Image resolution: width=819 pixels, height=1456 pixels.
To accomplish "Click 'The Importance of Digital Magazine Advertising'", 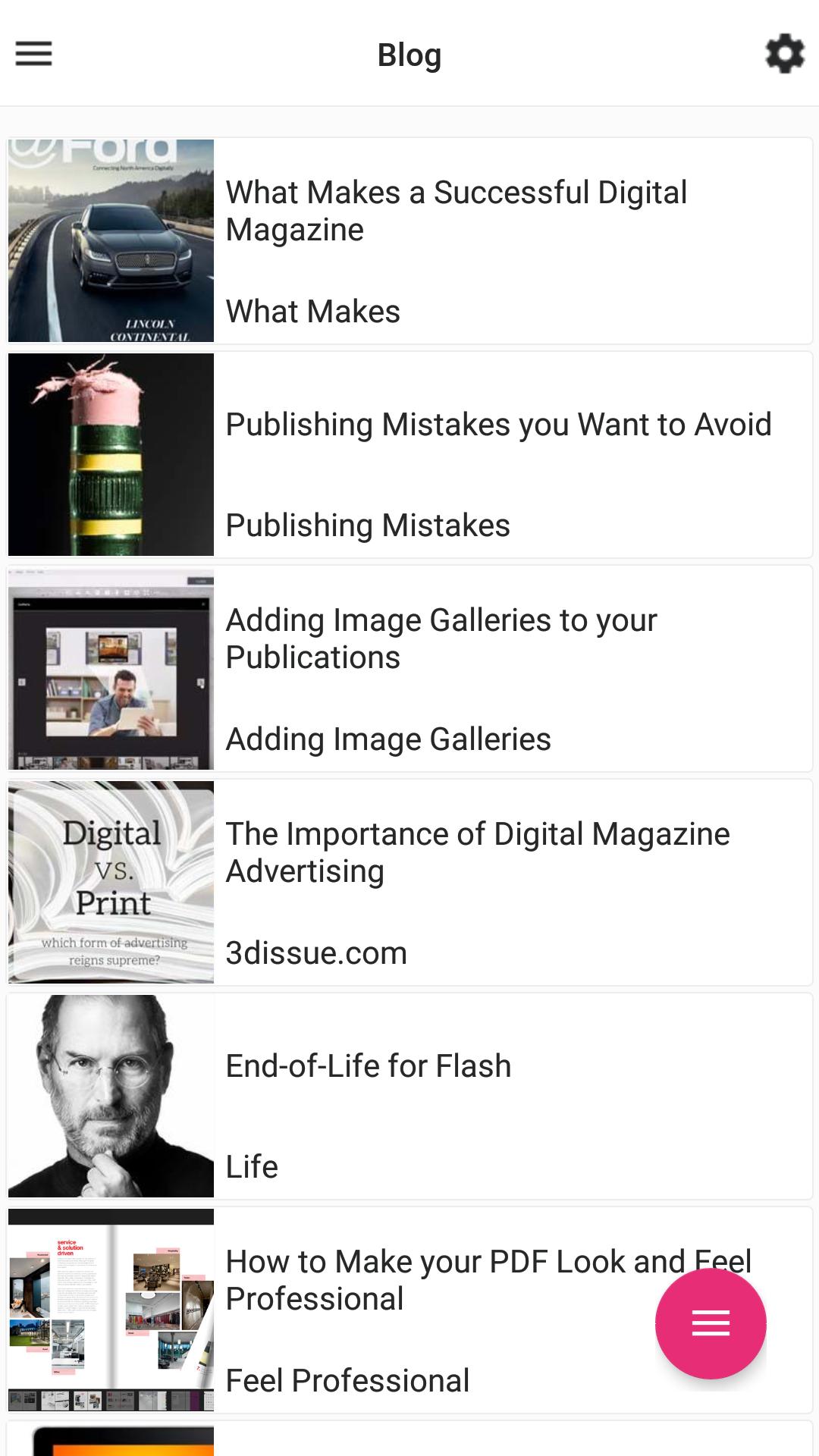I will [x=479, y=852].
